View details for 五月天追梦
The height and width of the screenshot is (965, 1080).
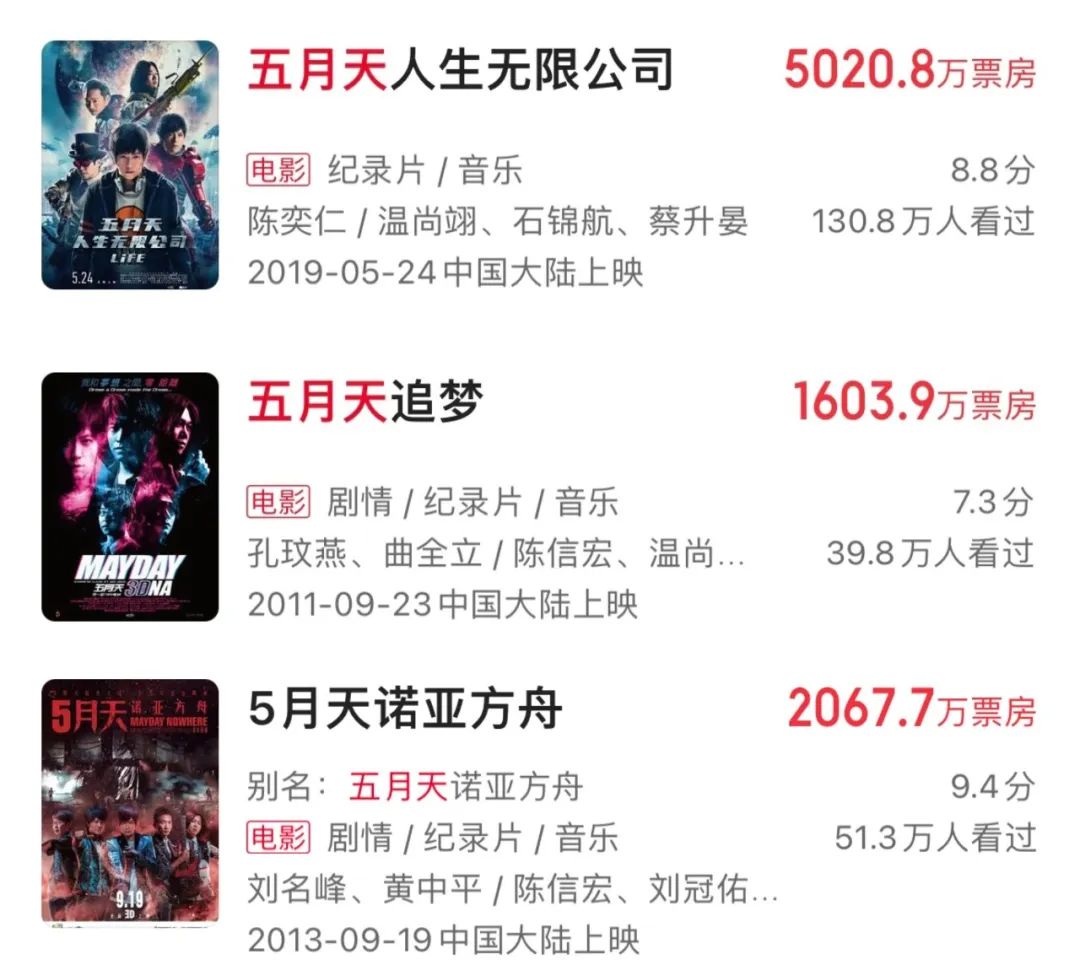366,403
